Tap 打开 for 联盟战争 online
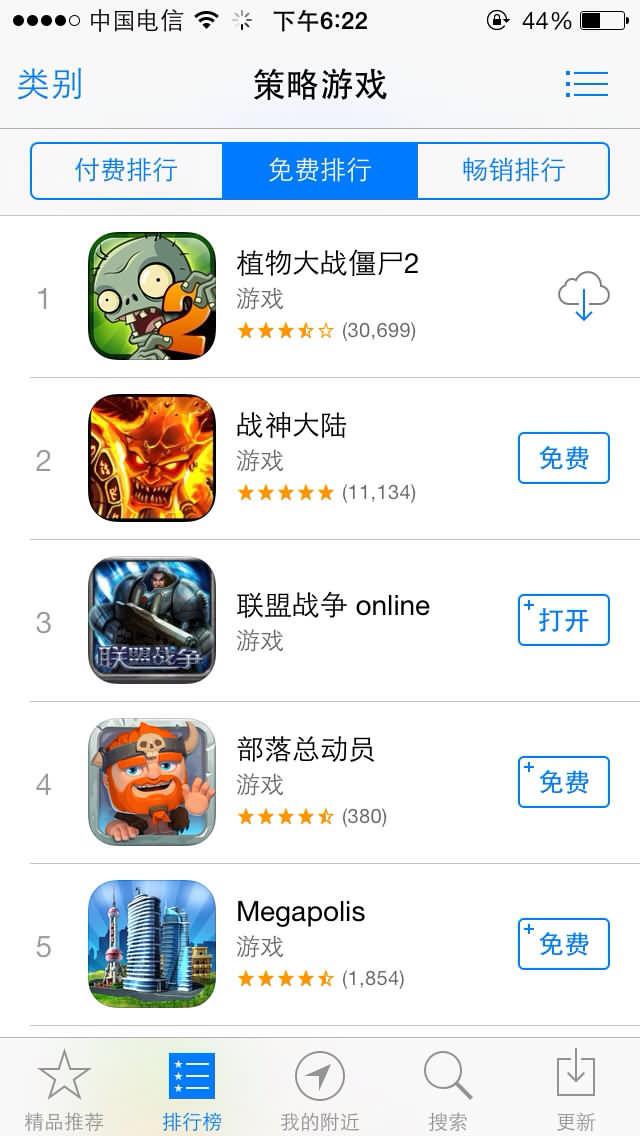Viewport: 640px width, 1136px height. pyautogui.click(x=563, y=620)
